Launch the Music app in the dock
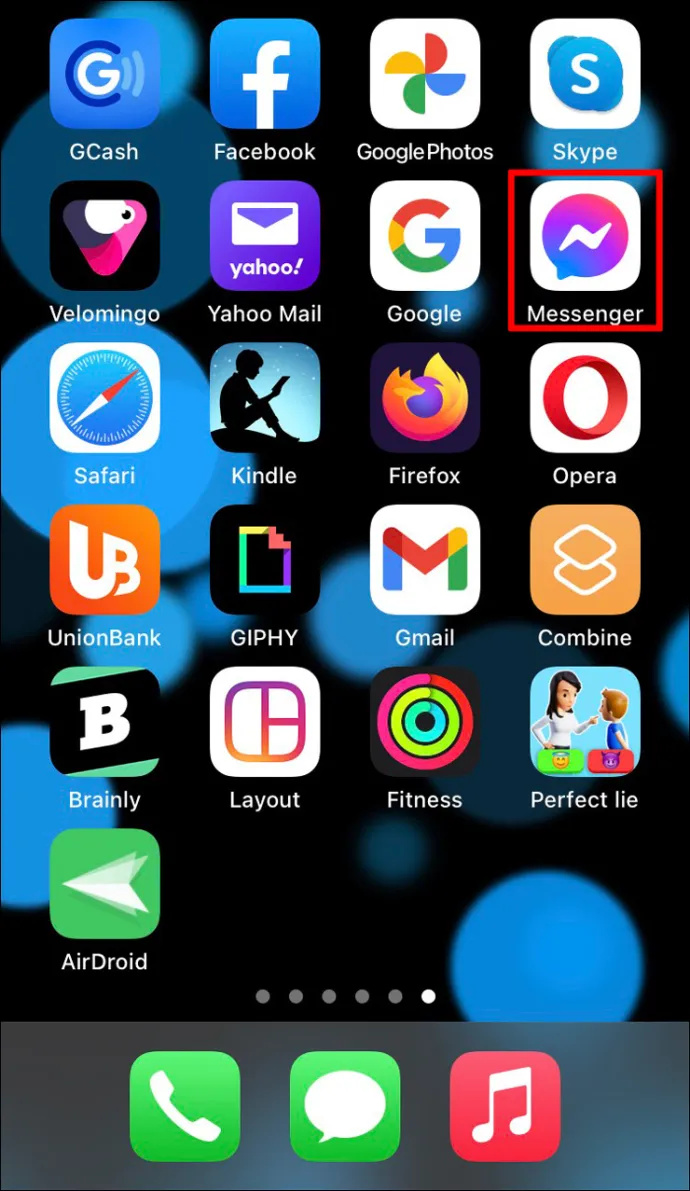Viewport: 690px width, 1191px height. coord(505,1107)
